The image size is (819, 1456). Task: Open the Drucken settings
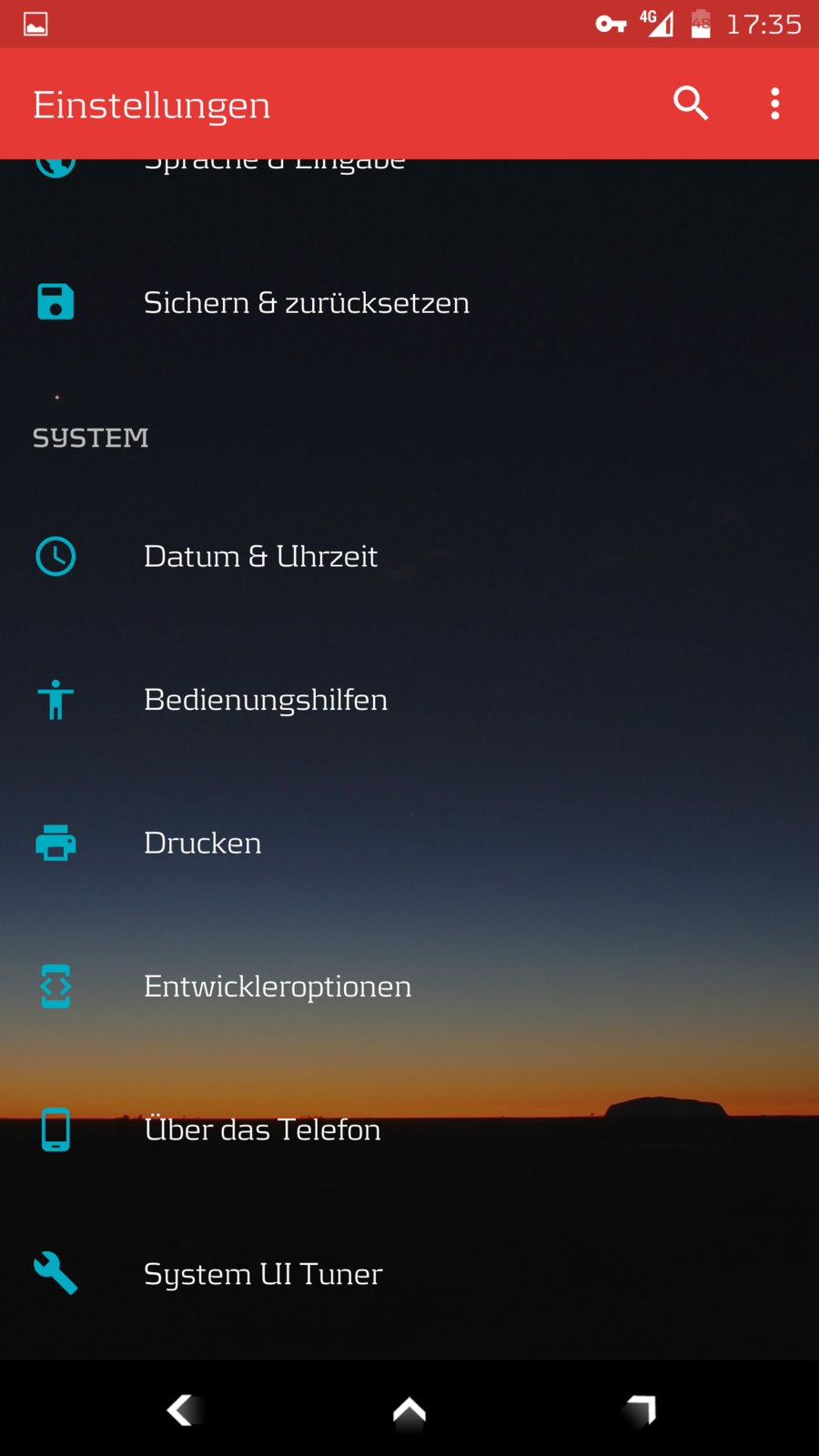203,843
